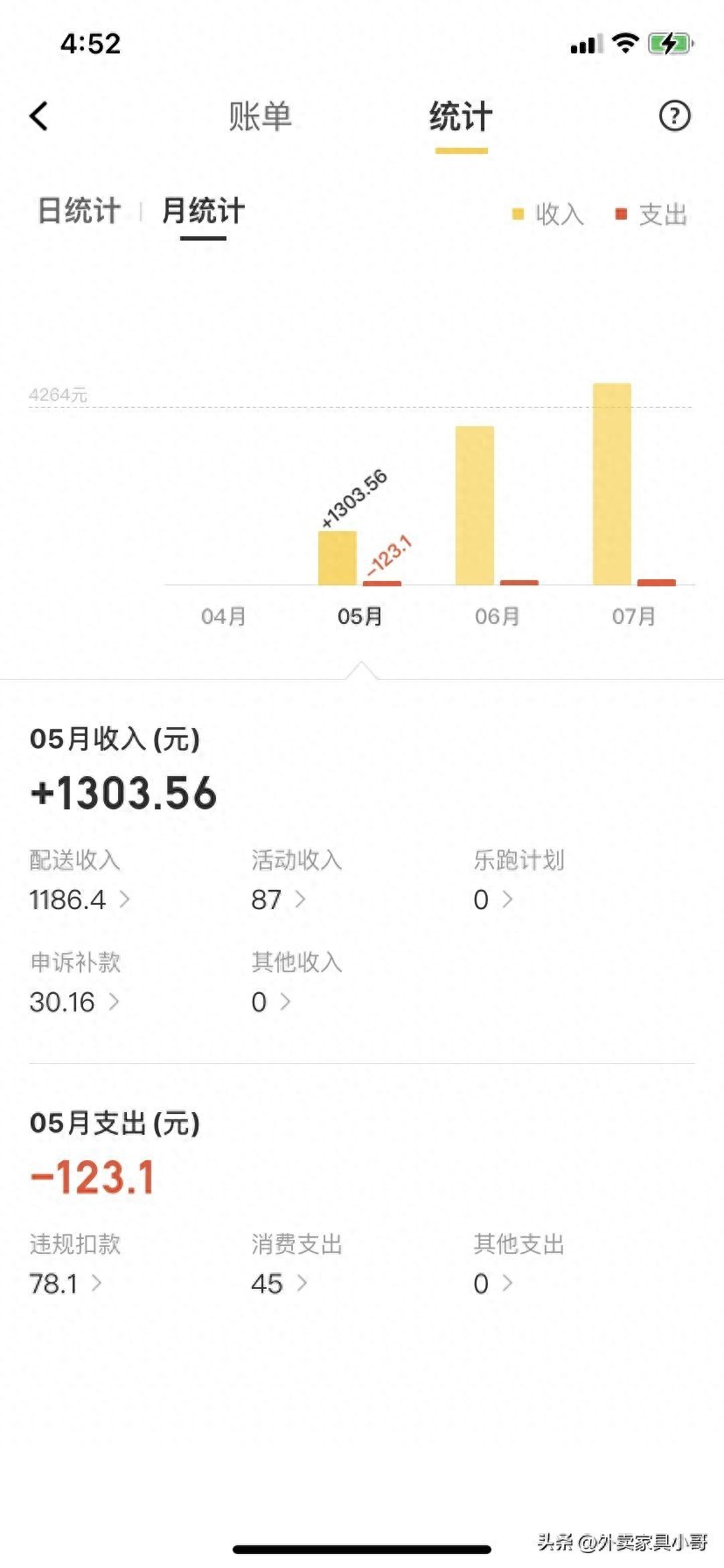The image size is (724, 1568).
Task: Select the 月统计 view
Action: point(203,211)
